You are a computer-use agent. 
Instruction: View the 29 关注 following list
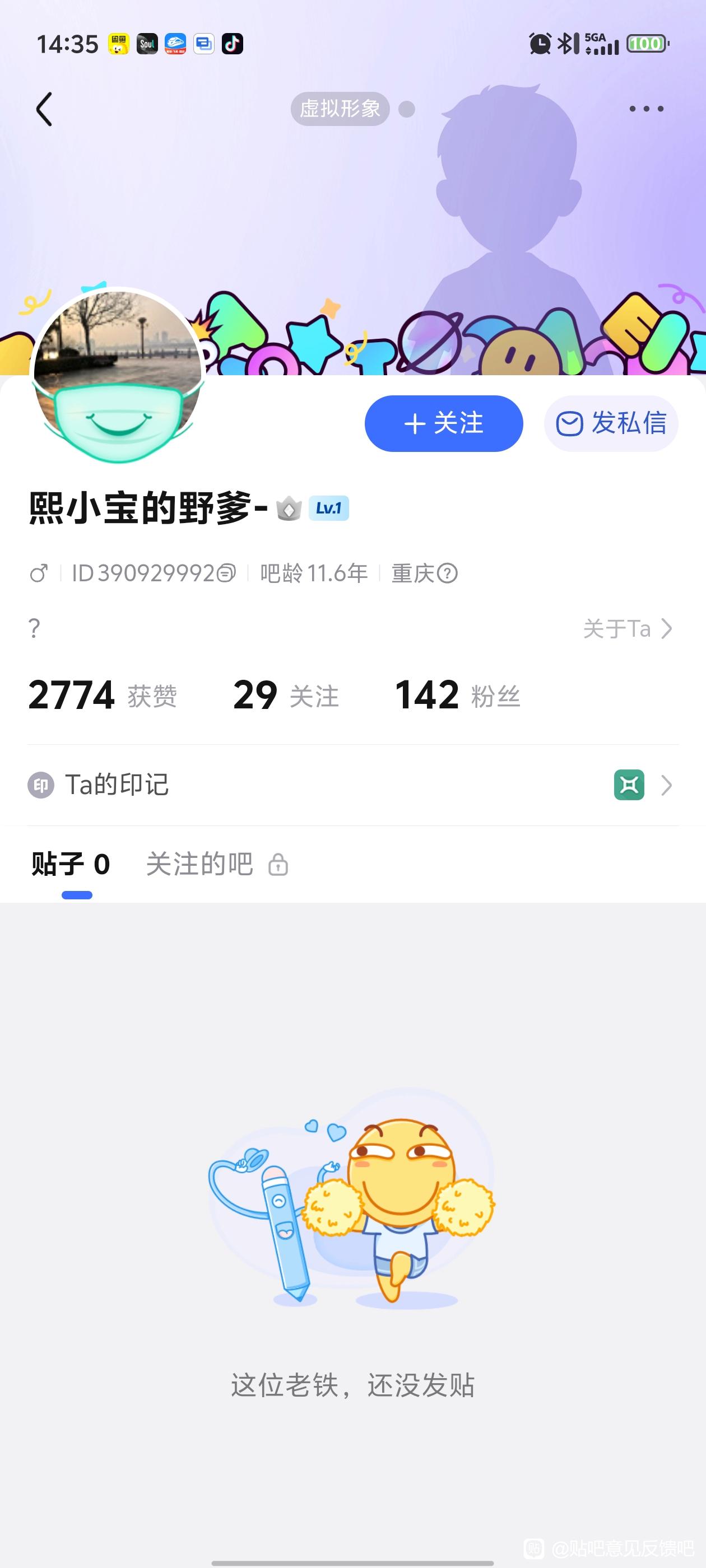286,695
